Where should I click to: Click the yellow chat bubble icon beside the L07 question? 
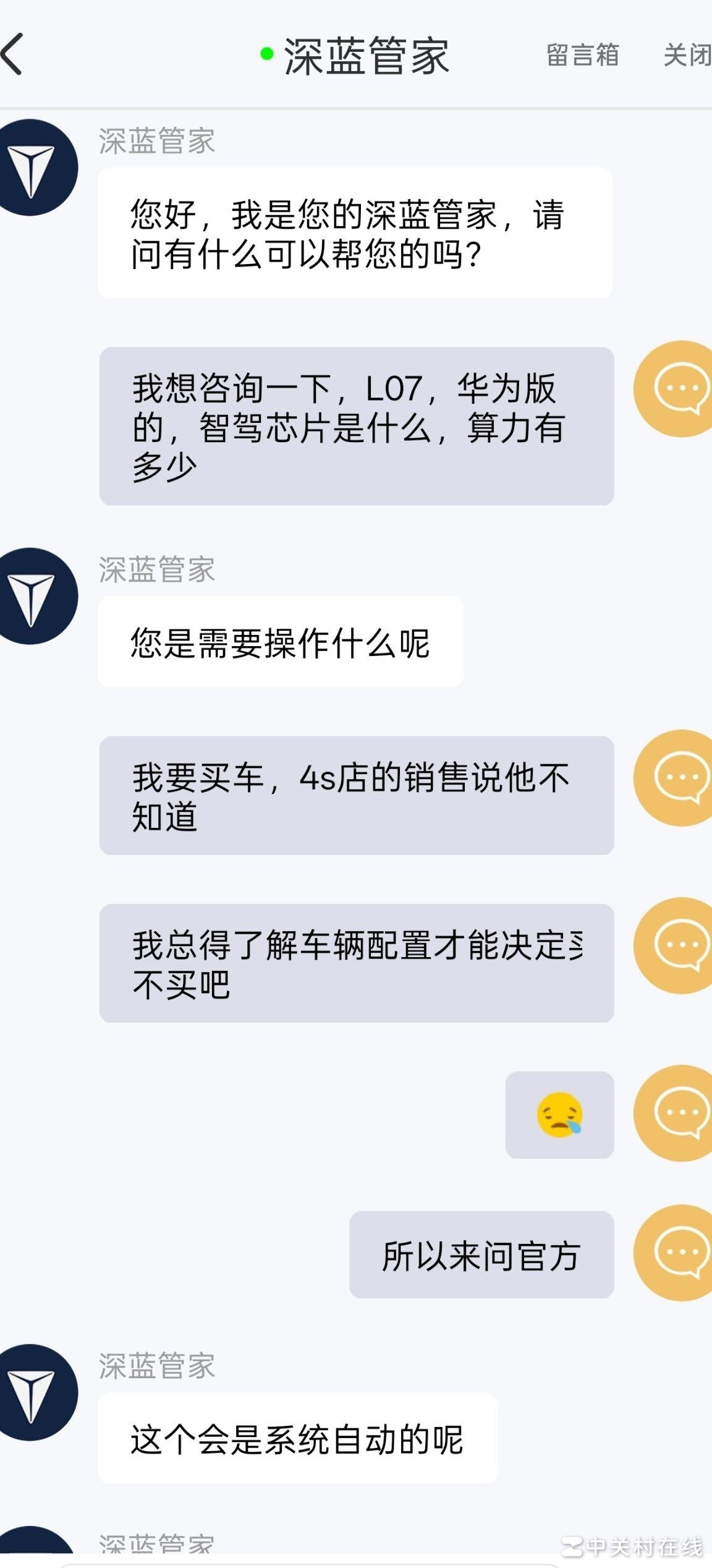click(x=678, y=388)
